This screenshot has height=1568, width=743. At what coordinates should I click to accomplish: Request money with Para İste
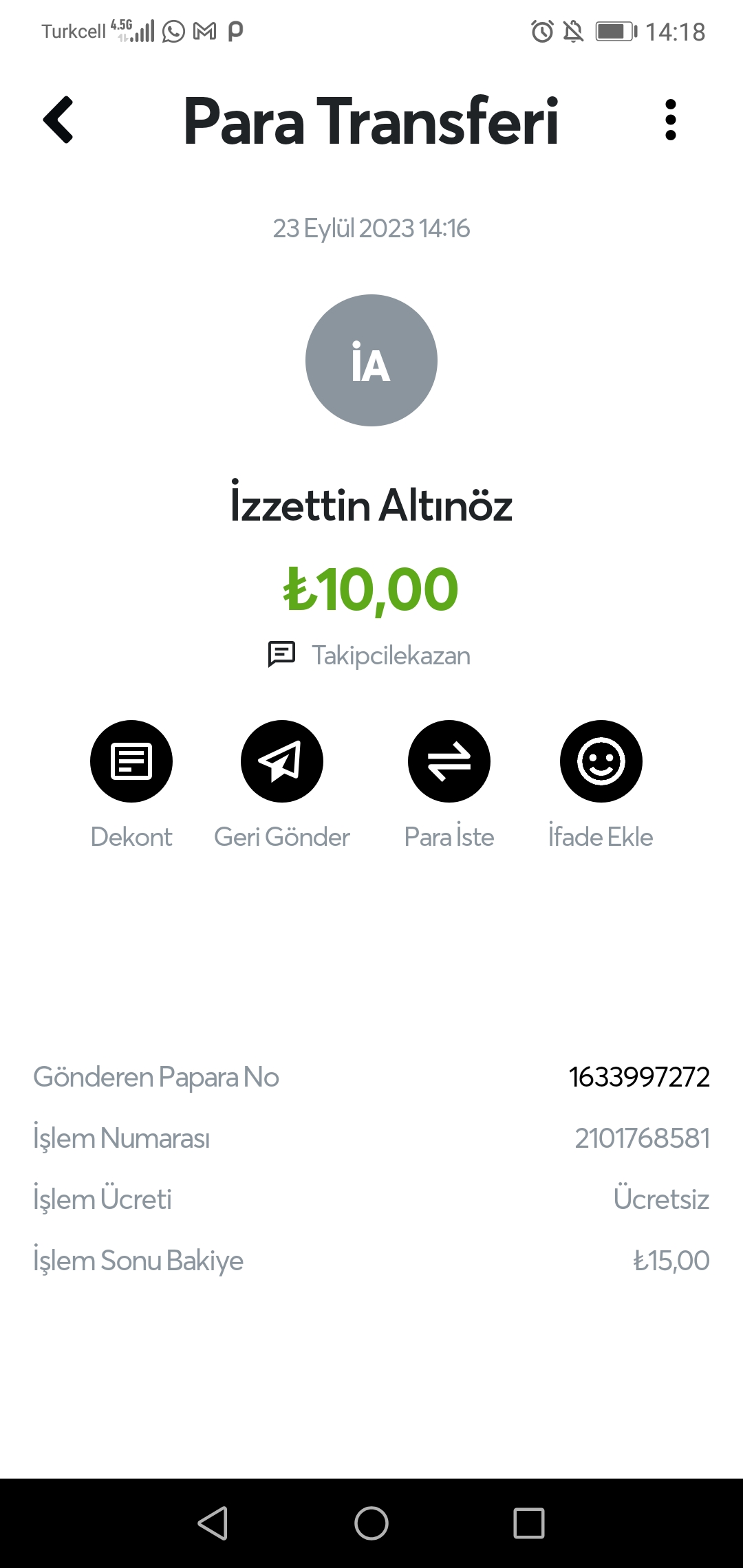coord(449,761)
